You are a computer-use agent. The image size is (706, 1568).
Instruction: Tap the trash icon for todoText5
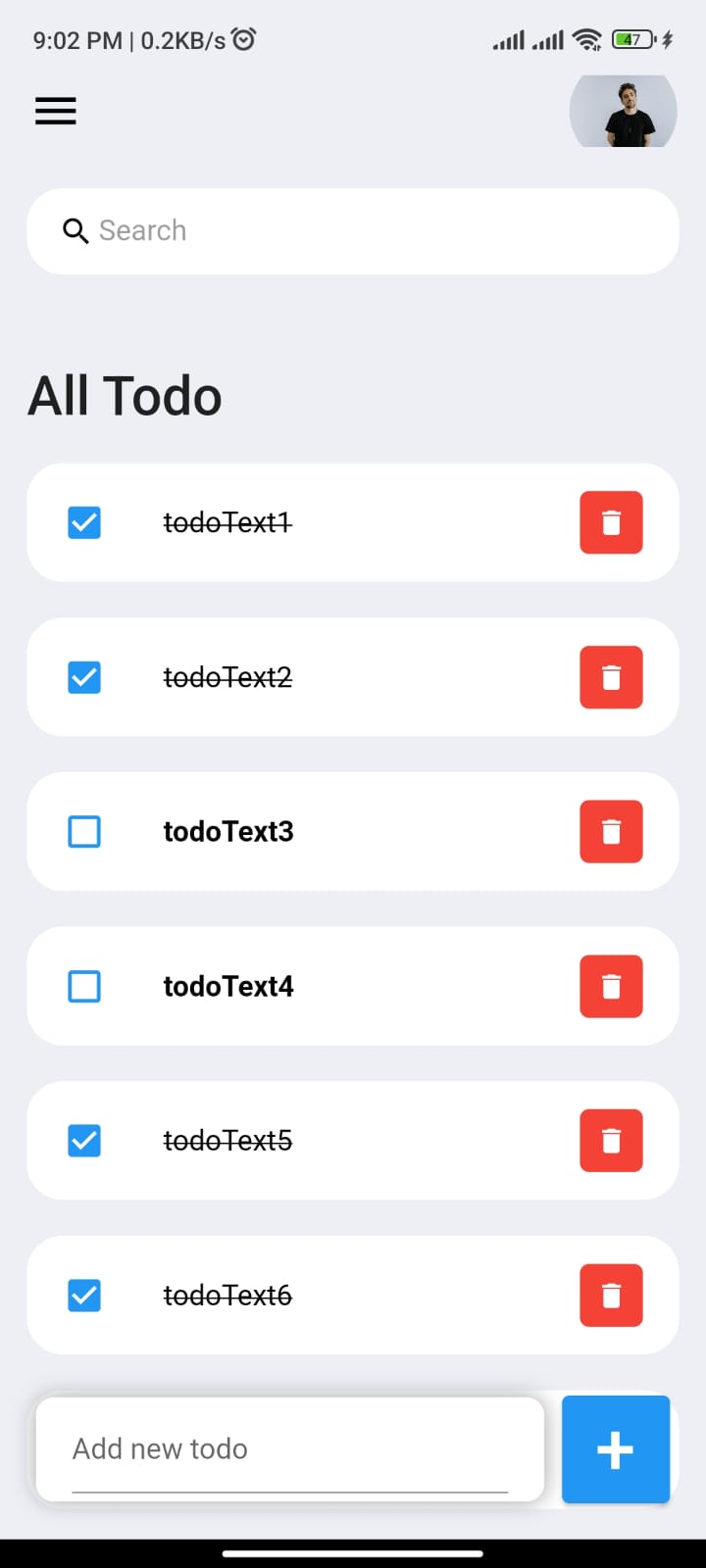tap(610, 1140)
